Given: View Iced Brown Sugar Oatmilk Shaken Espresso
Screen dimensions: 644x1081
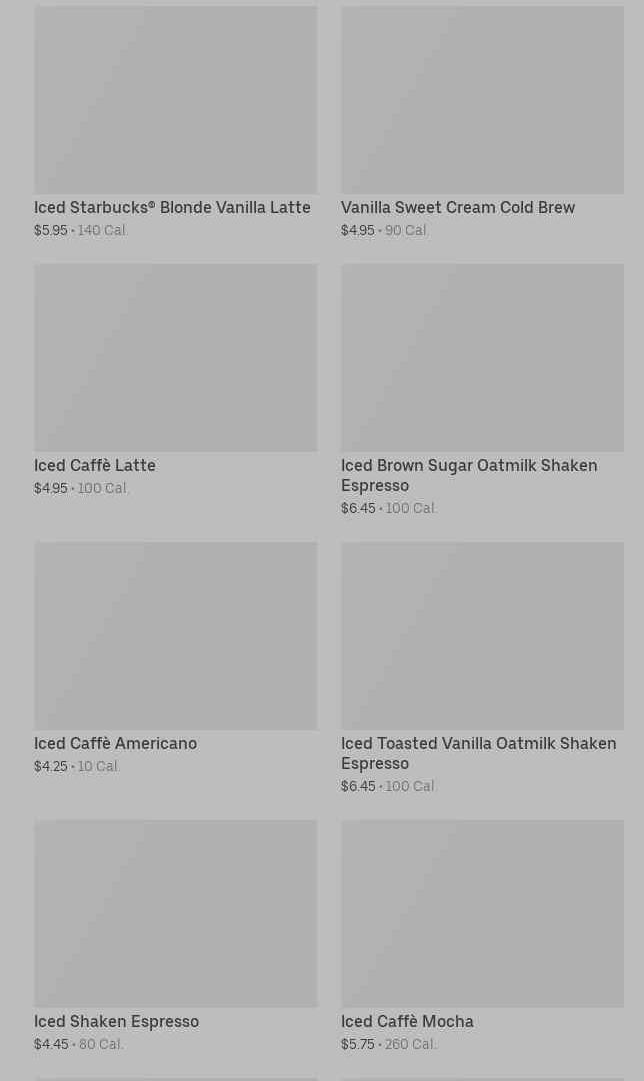Looking at the screenshot, I should click(483, 390).
